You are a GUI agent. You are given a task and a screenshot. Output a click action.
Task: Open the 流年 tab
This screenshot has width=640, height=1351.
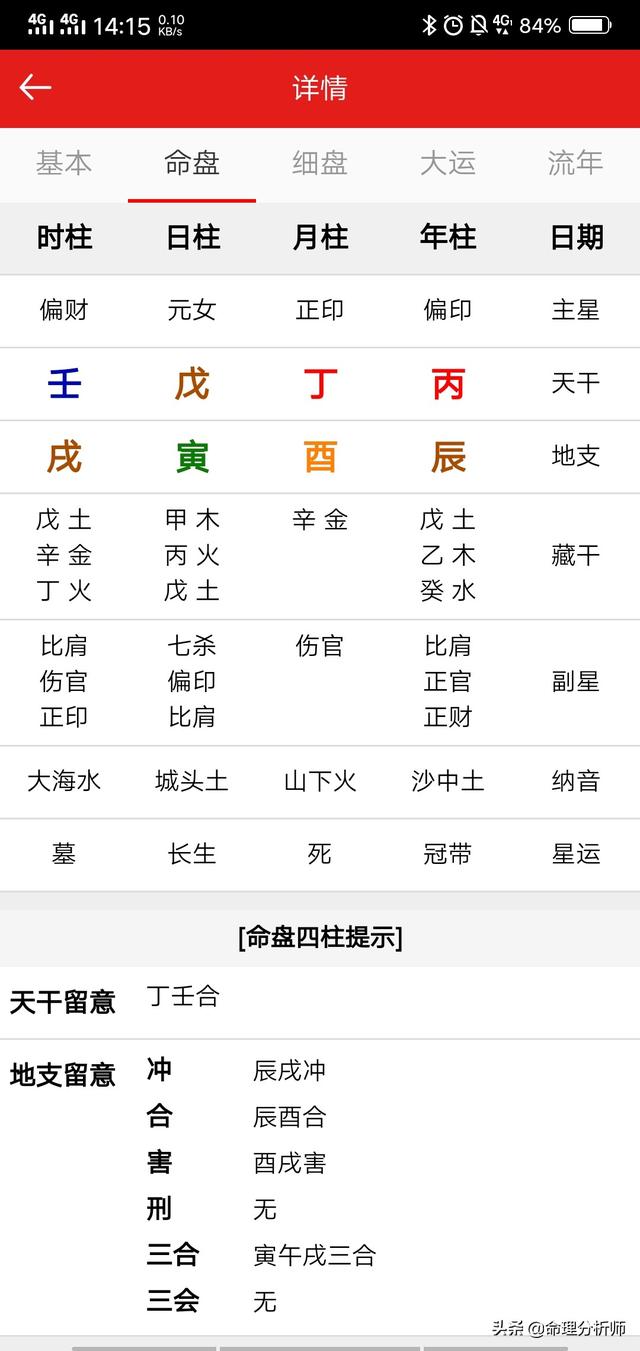[575, 163]
